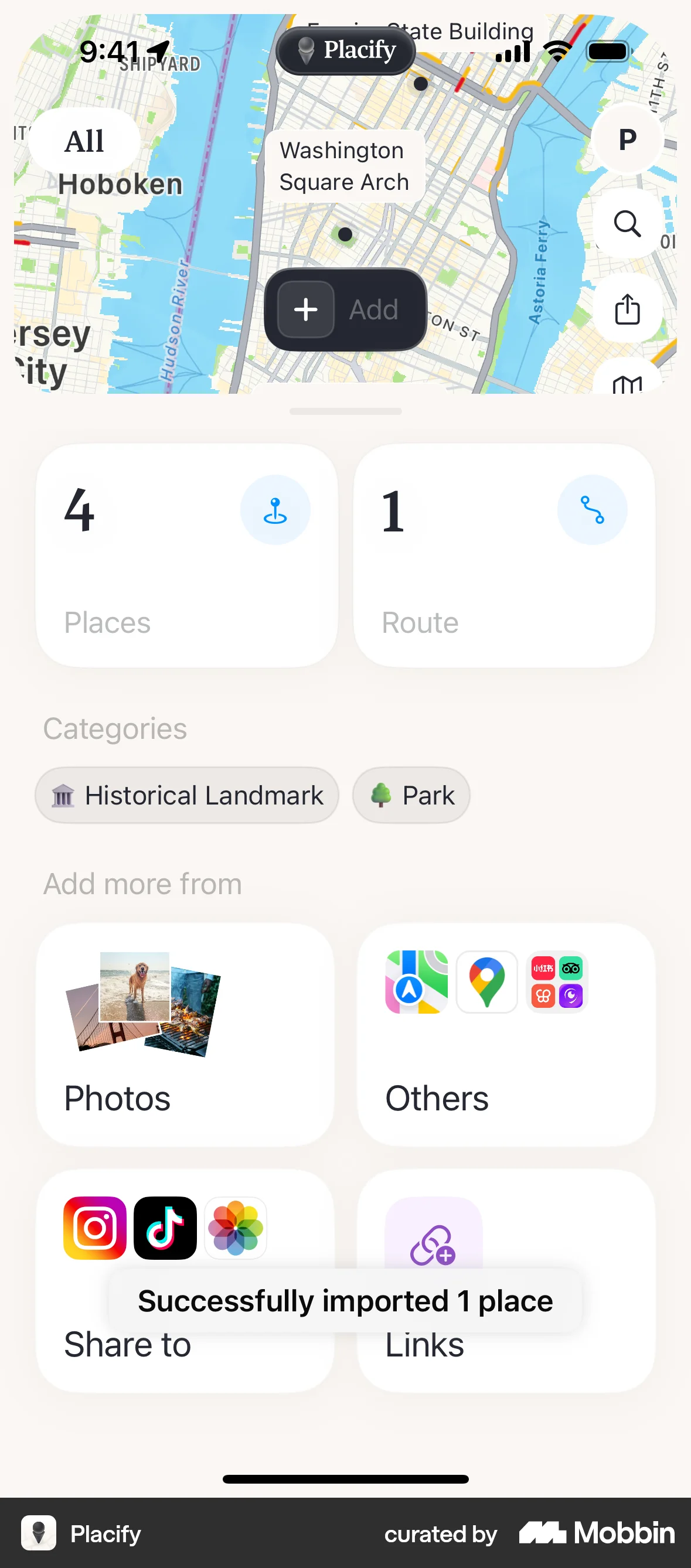Tap the share icon on the map
This screenshot has height=1568, width=691.
coord(627,309)
